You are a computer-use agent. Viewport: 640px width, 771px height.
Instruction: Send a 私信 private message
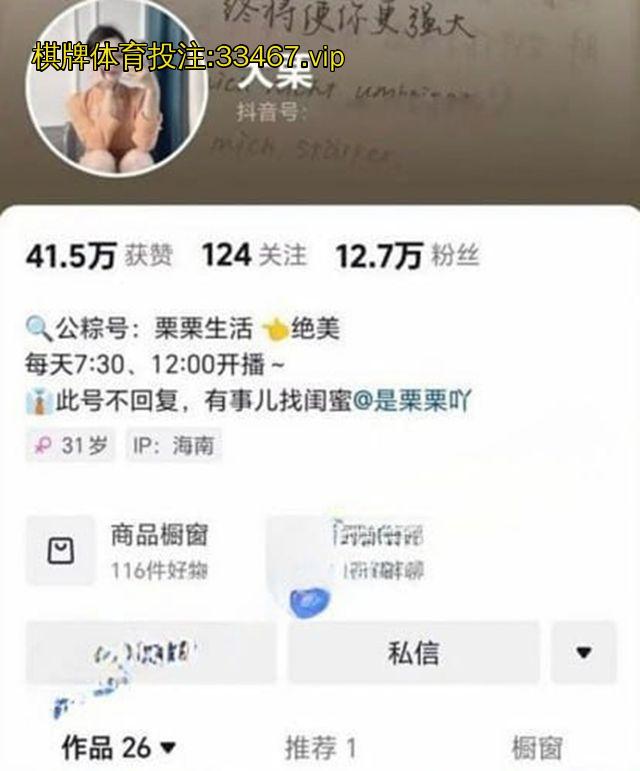[413, 653]
